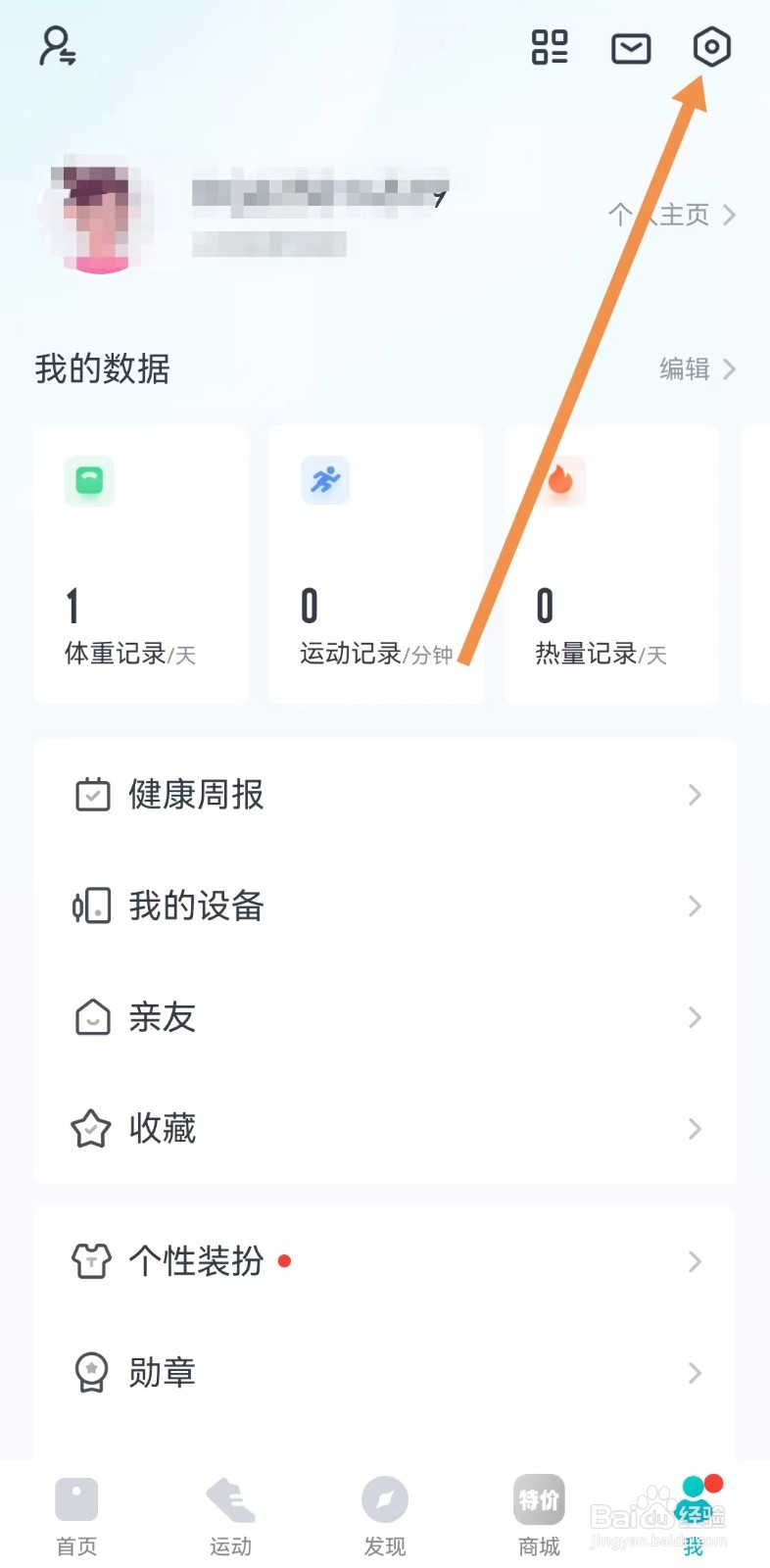Viewport: 770px width, 1568px height.
Task: Switch to the 发现 tab
Action: [x=384, y=1515]
